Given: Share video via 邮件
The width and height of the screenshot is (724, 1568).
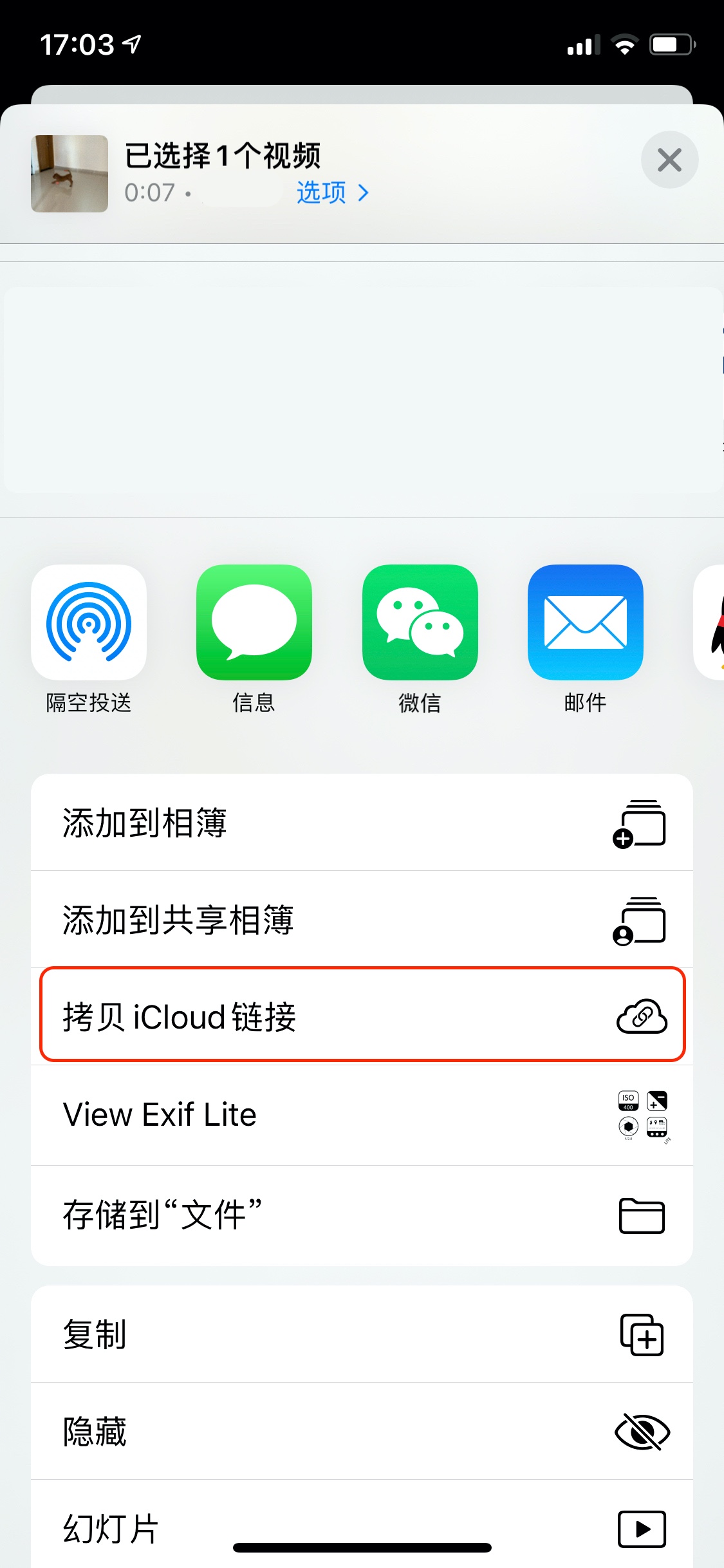Looking at the screenshot, I should coord(585,622).
